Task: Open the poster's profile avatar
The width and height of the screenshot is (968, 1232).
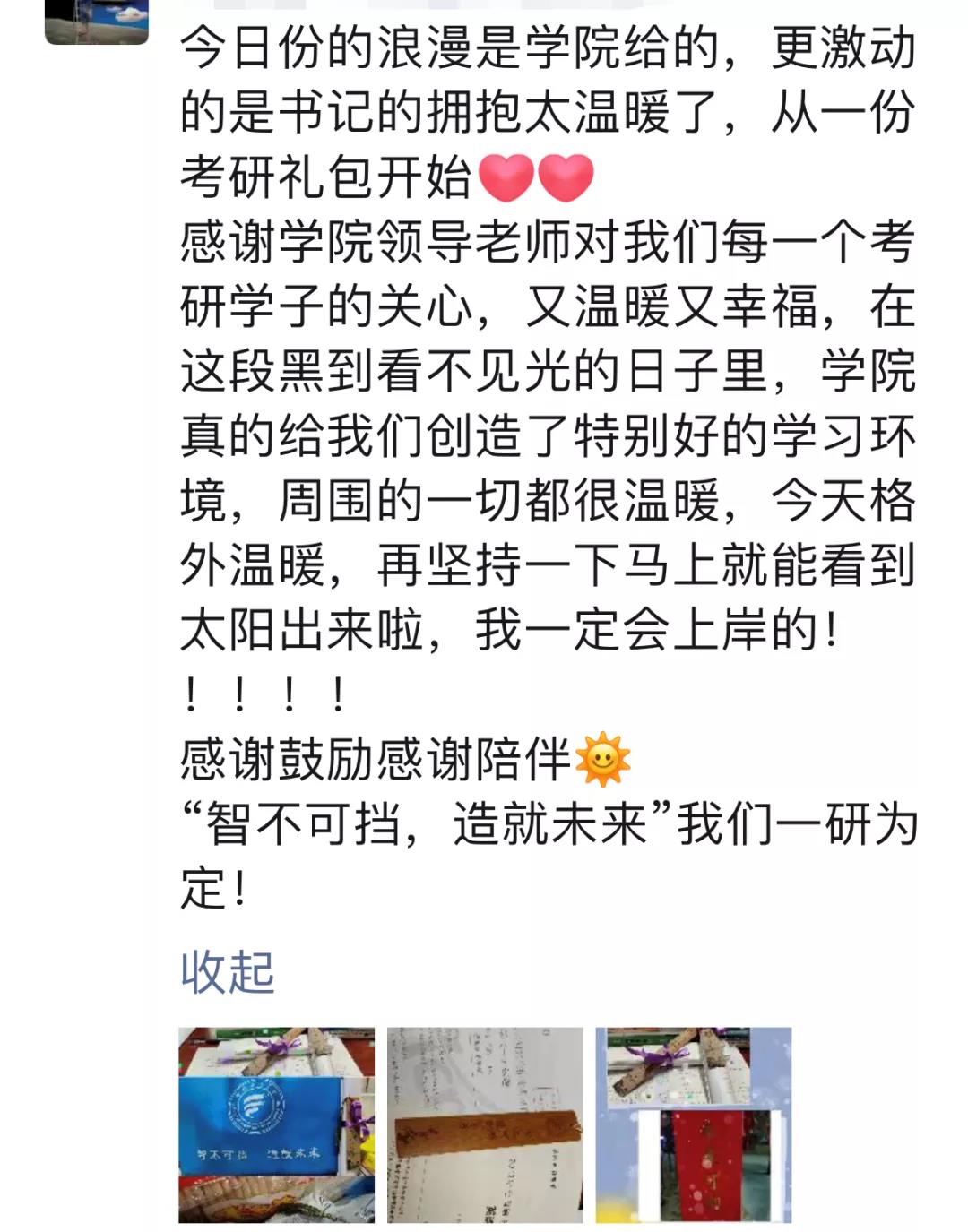Action: click(97, 22)
